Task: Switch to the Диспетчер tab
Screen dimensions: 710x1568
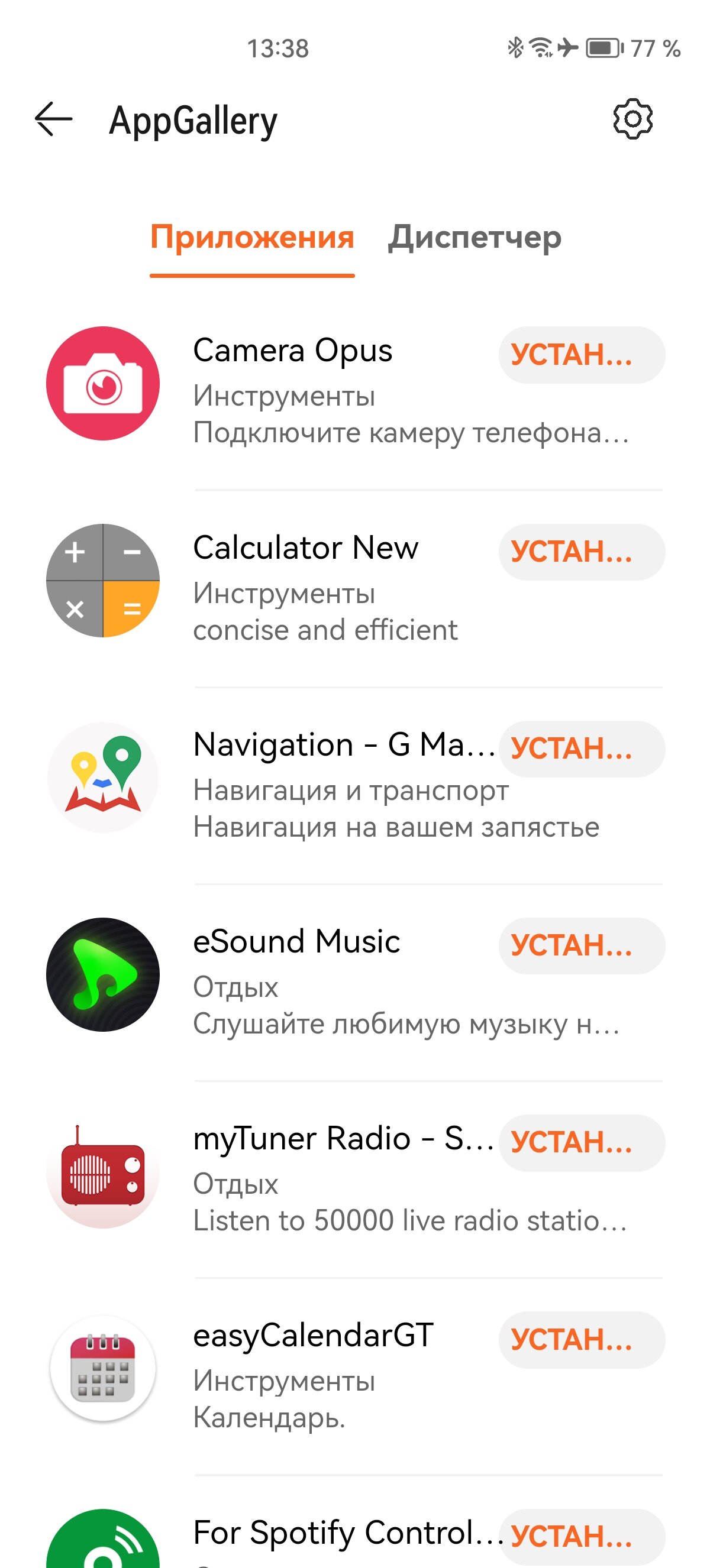Action: 475,238
